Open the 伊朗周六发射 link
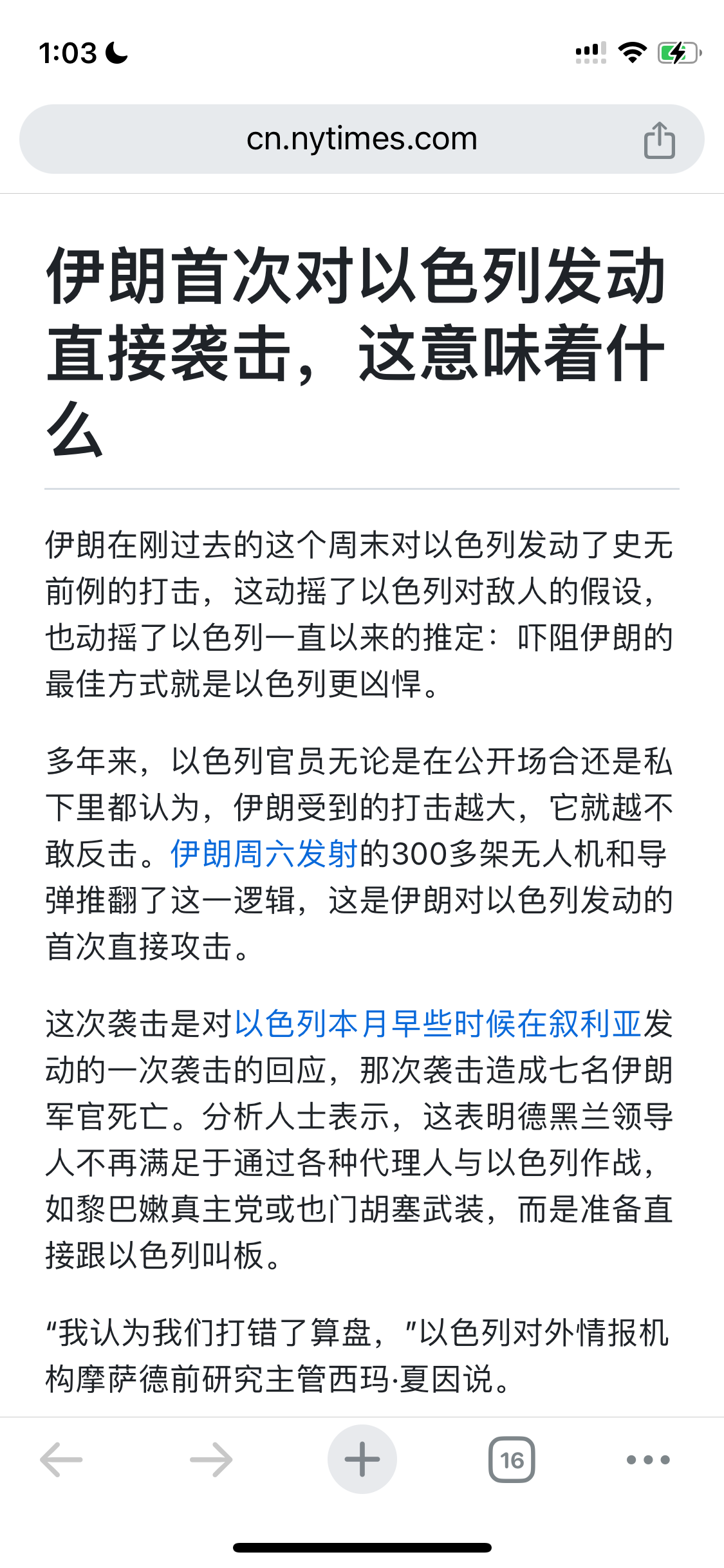The image size is (724, 1568). pyautogui.click(x=264, y=854)
